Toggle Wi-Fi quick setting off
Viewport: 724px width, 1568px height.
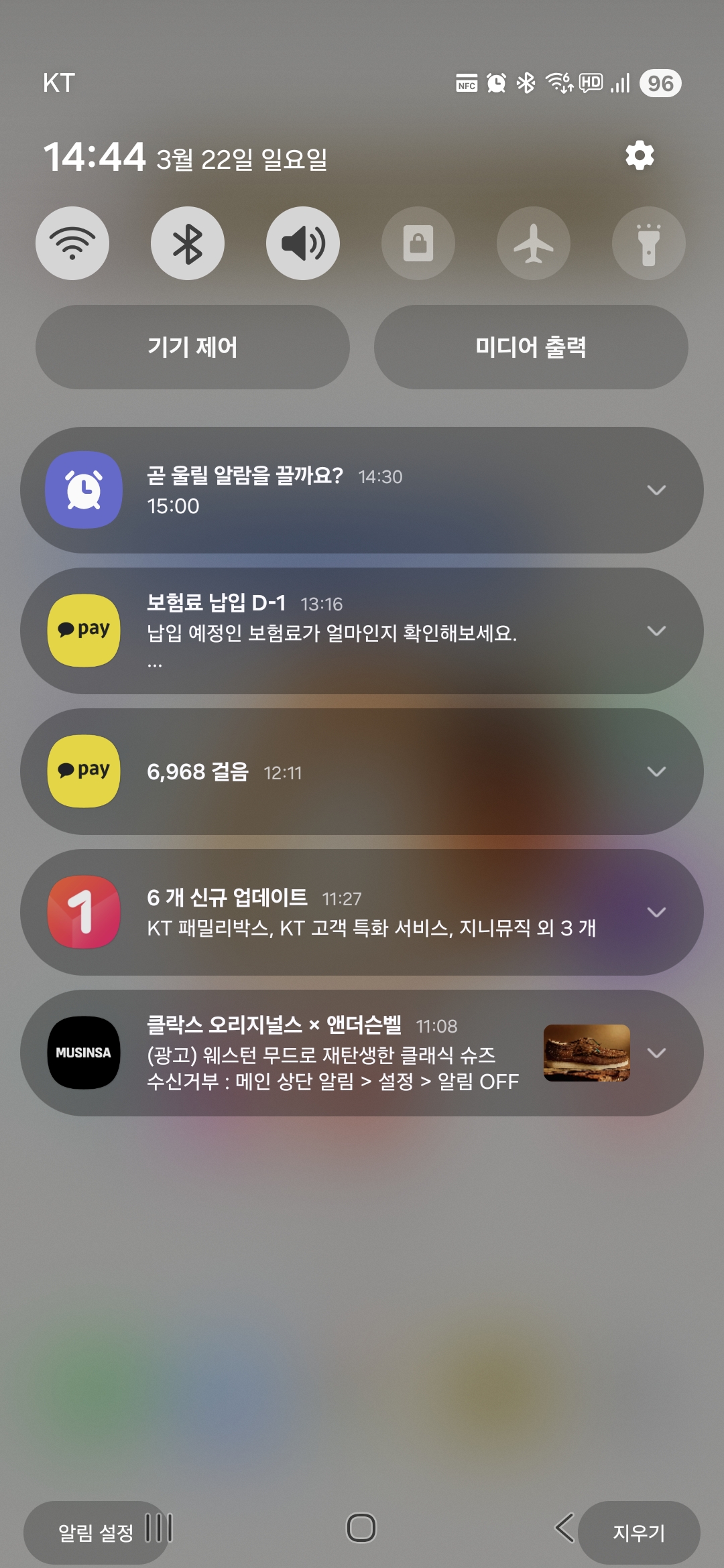click(x=72, y=243)
